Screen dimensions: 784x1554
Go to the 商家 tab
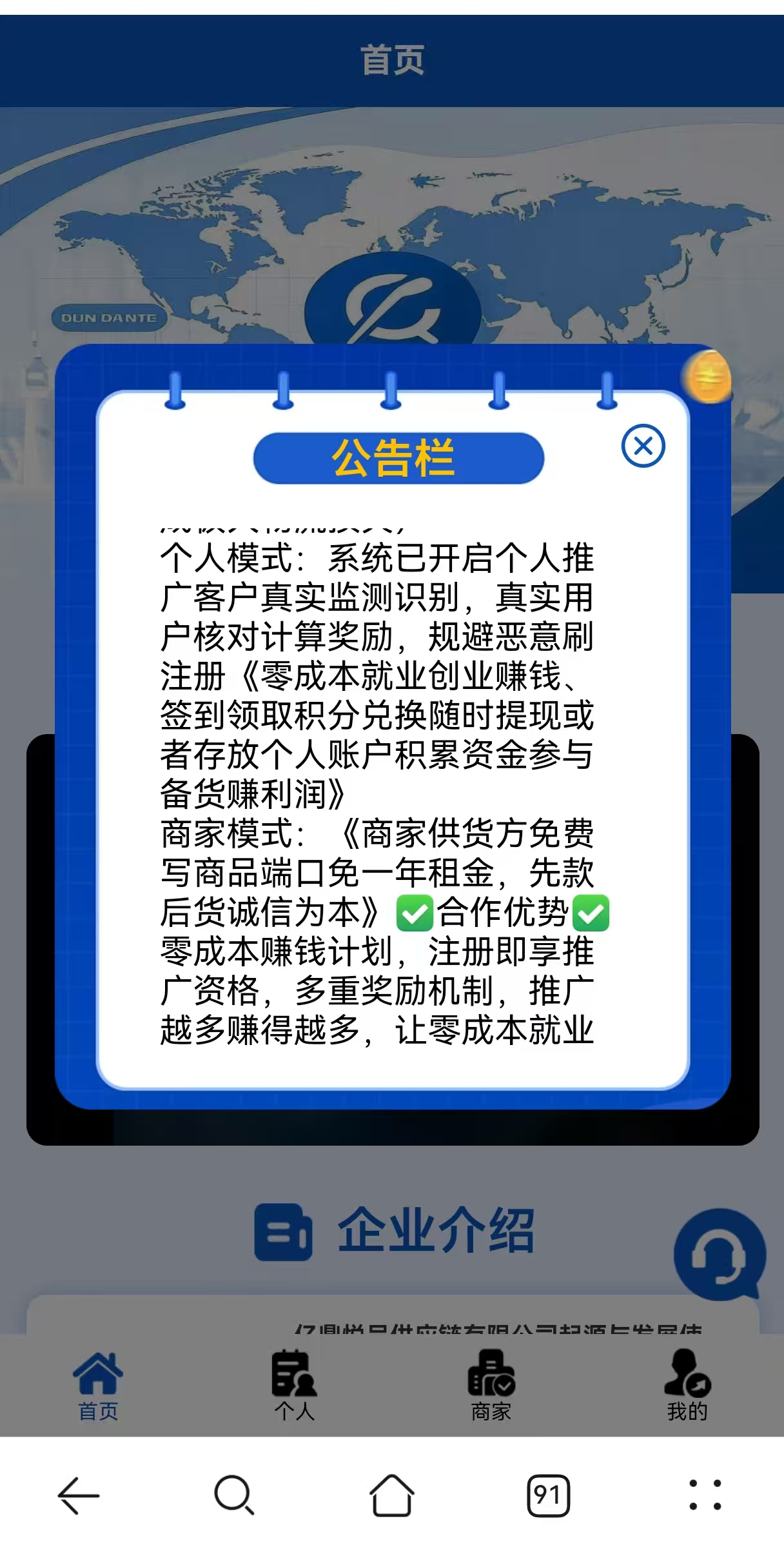click(491, 1384)
